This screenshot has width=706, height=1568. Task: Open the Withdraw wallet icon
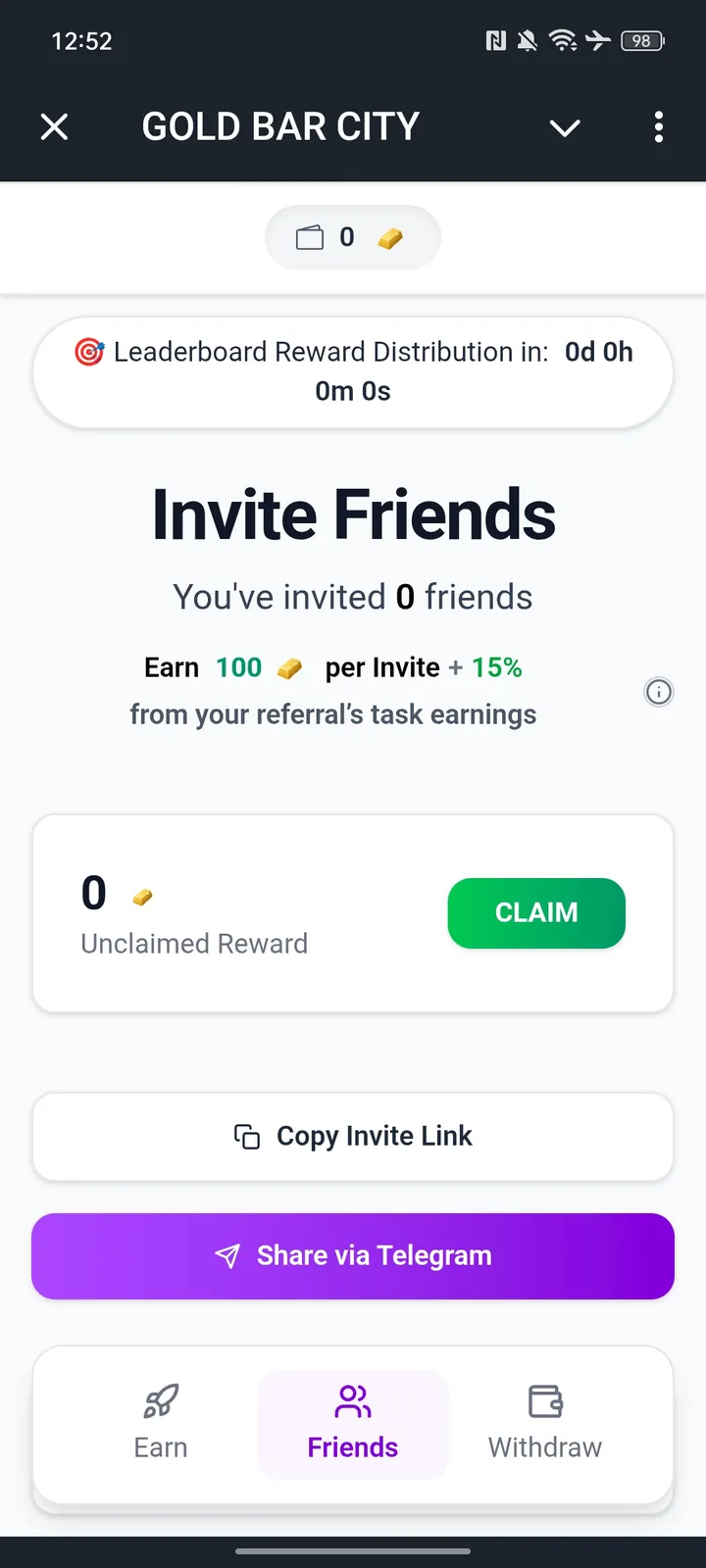[x=544, y=1400]
